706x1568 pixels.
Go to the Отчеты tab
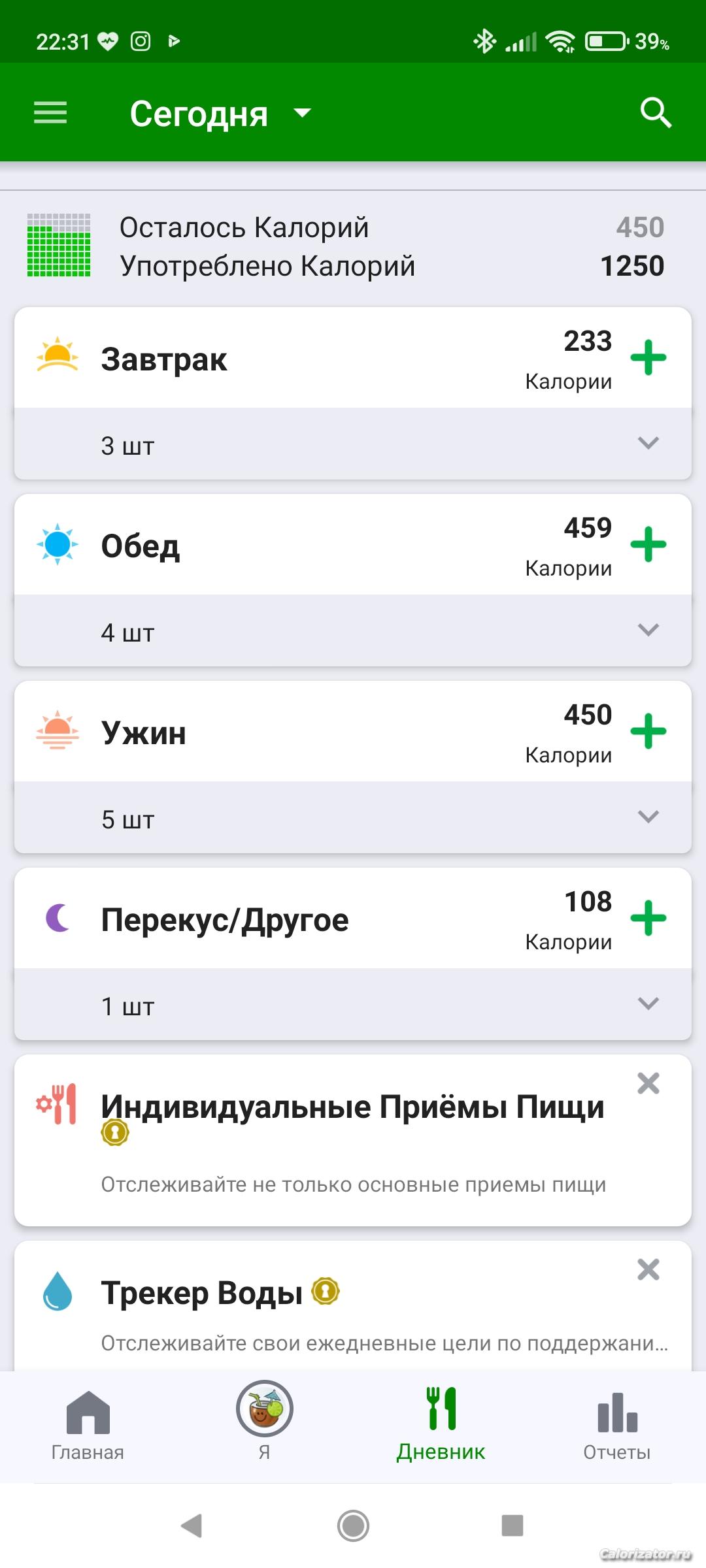617,1424
